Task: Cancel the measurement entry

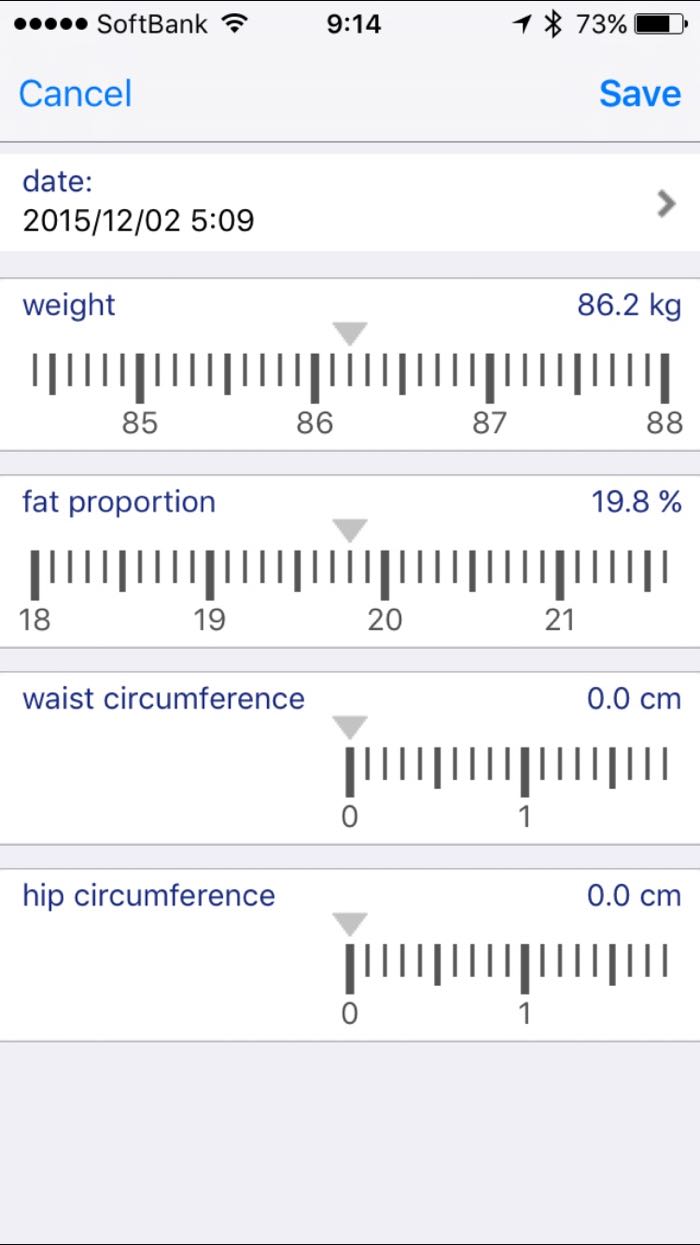Action: [75, 94]
